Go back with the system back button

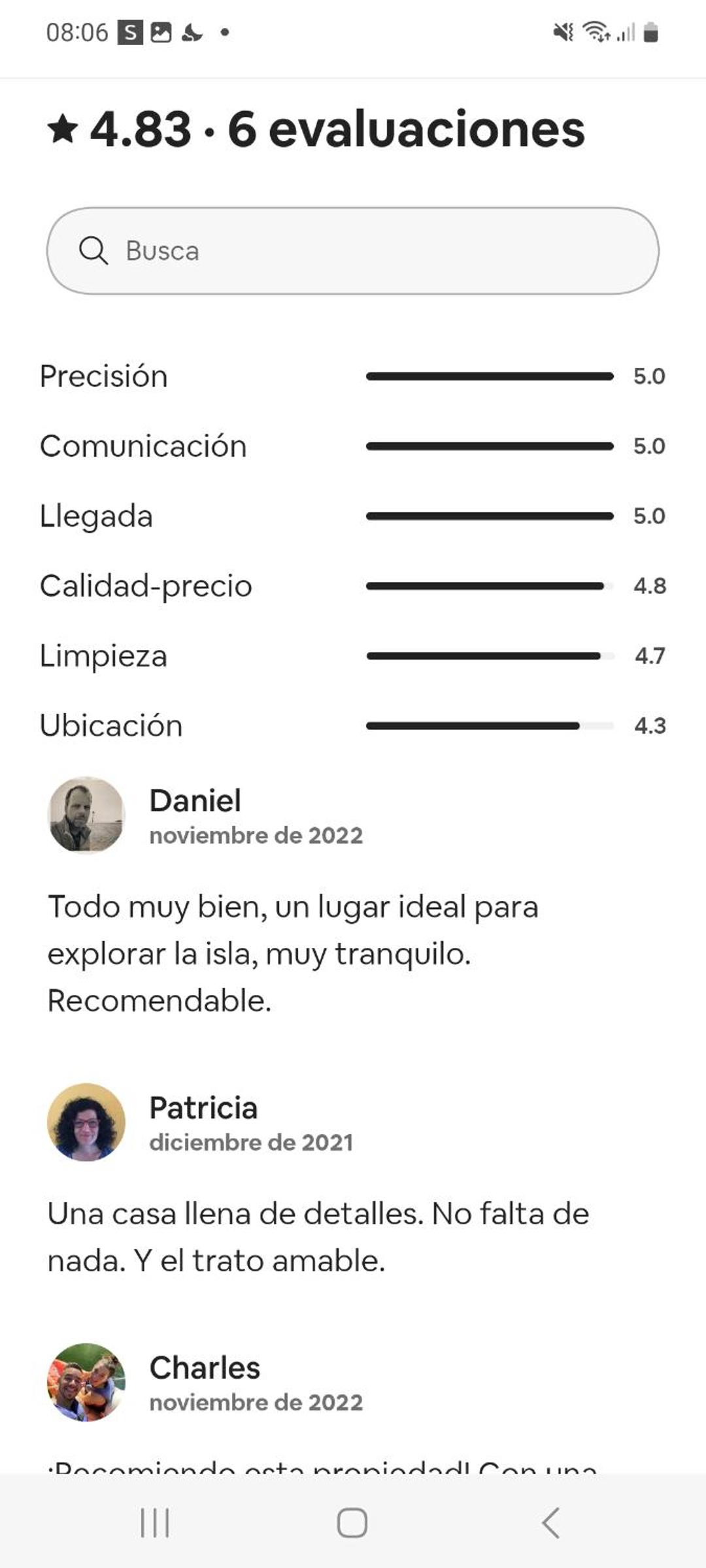(550, 1523)
